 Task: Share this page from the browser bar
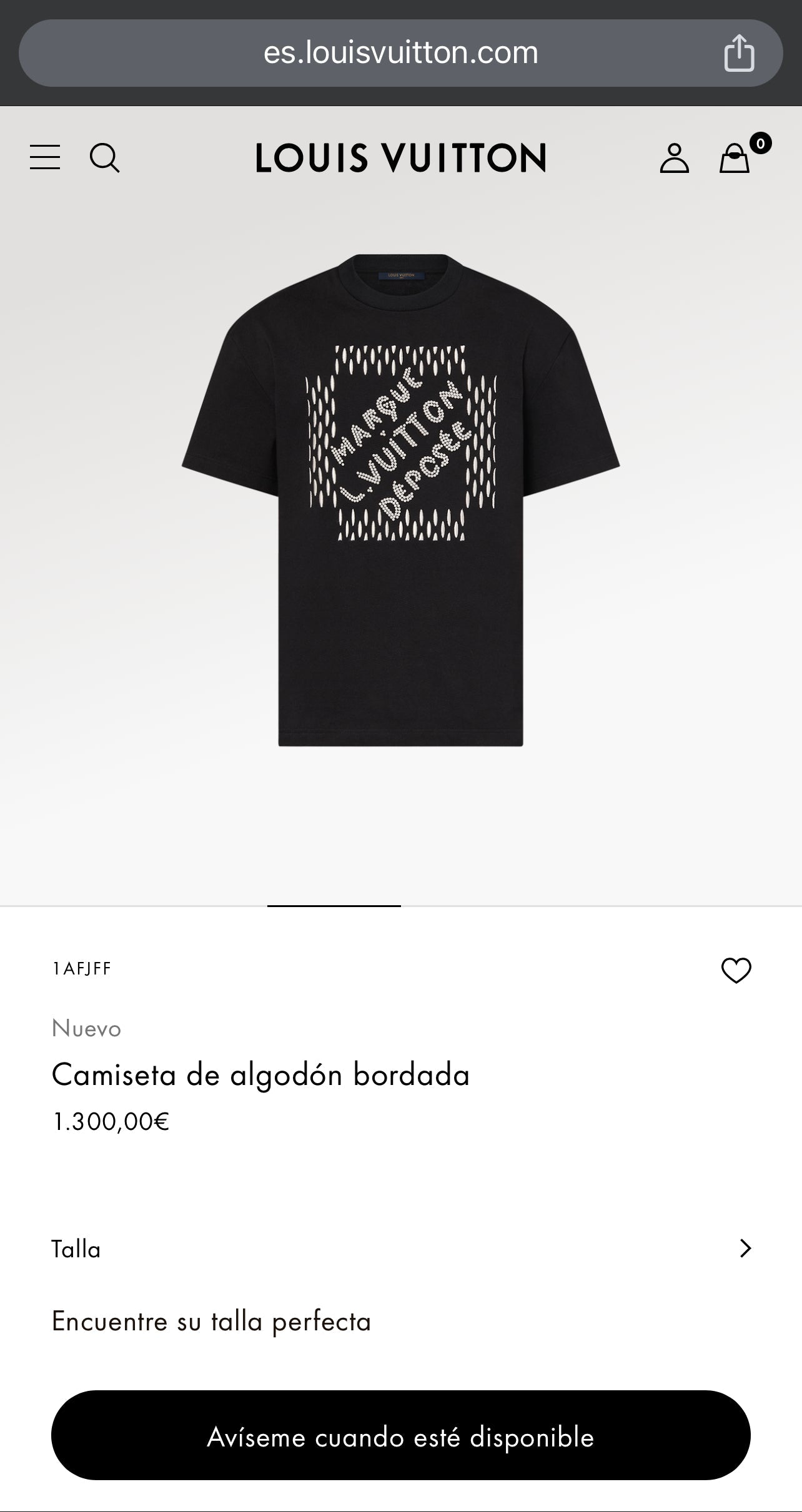(739, 53)
